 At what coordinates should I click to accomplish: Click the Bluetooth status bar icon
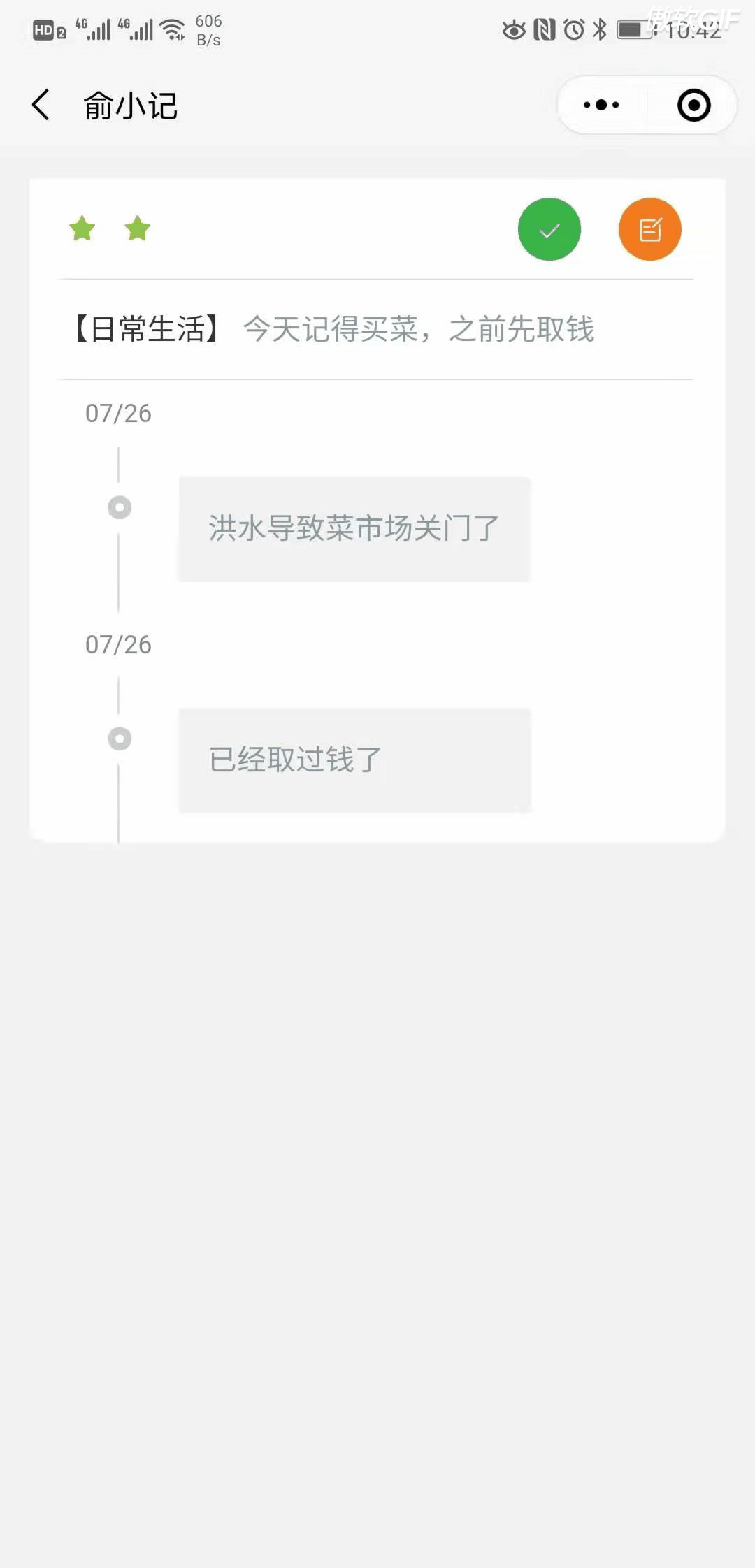[x=598, y=30]
